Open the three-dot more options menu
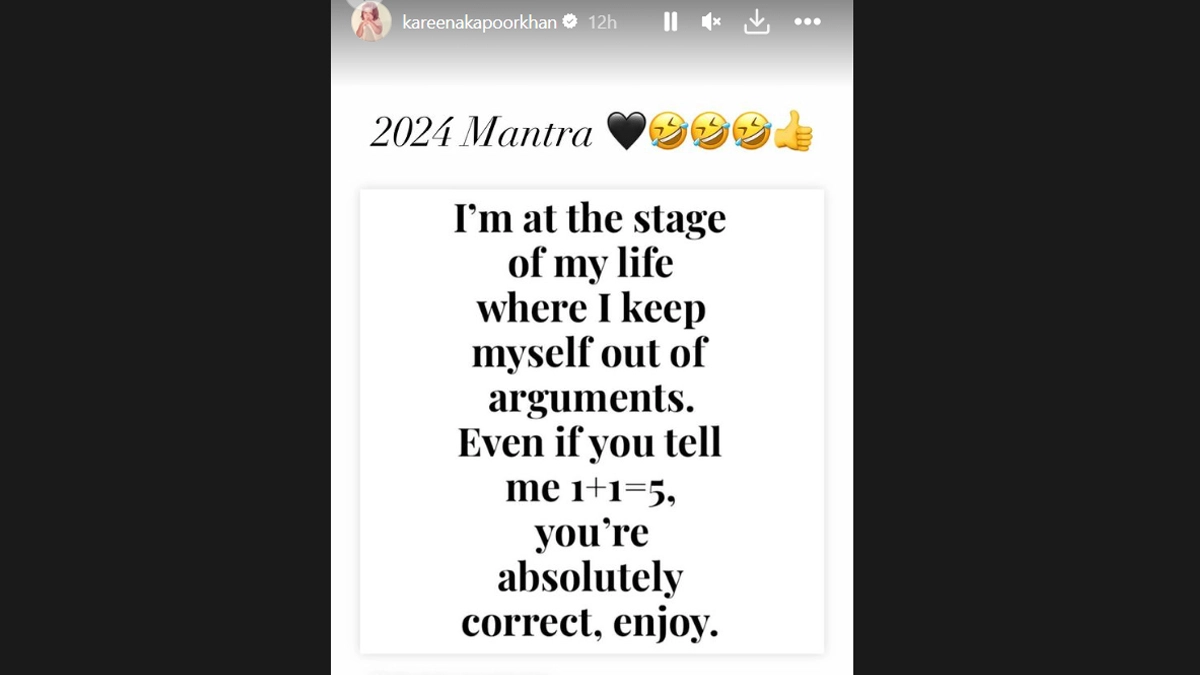 pos(807,21)
